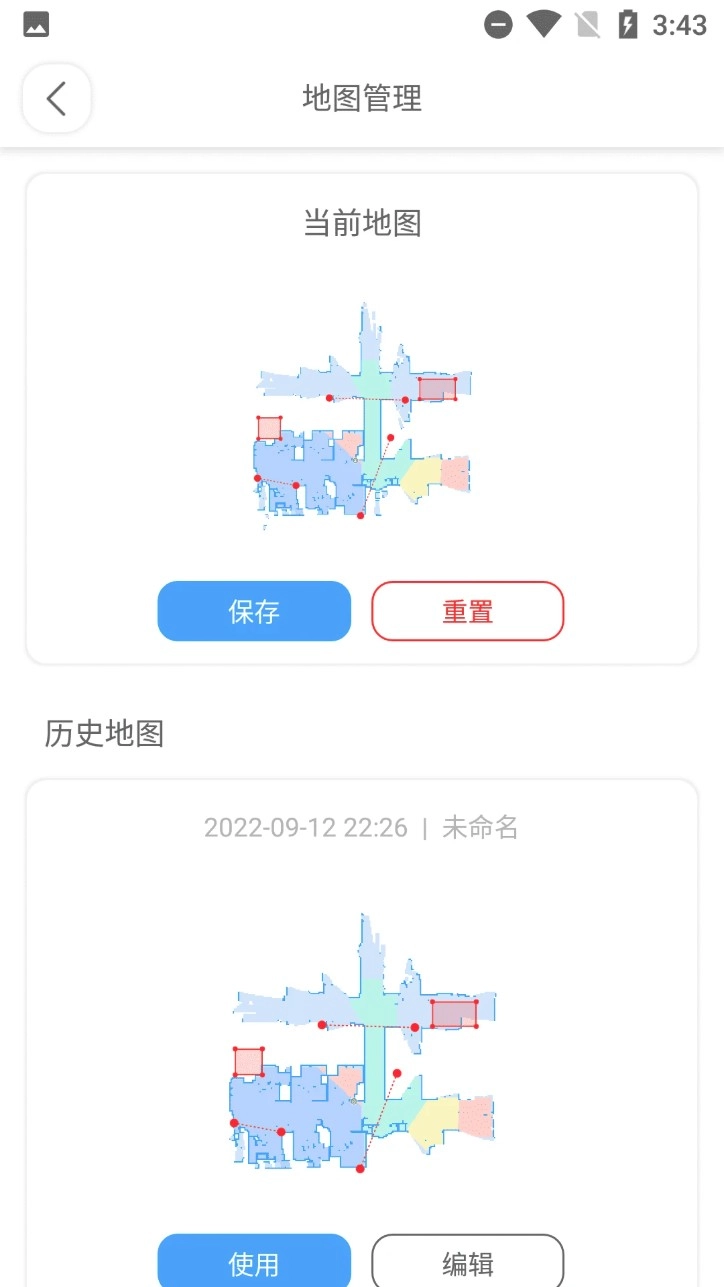Tap 编辑 to edit the history map
Viewport: 724px width, 1287px height.
click(467, 1262)
